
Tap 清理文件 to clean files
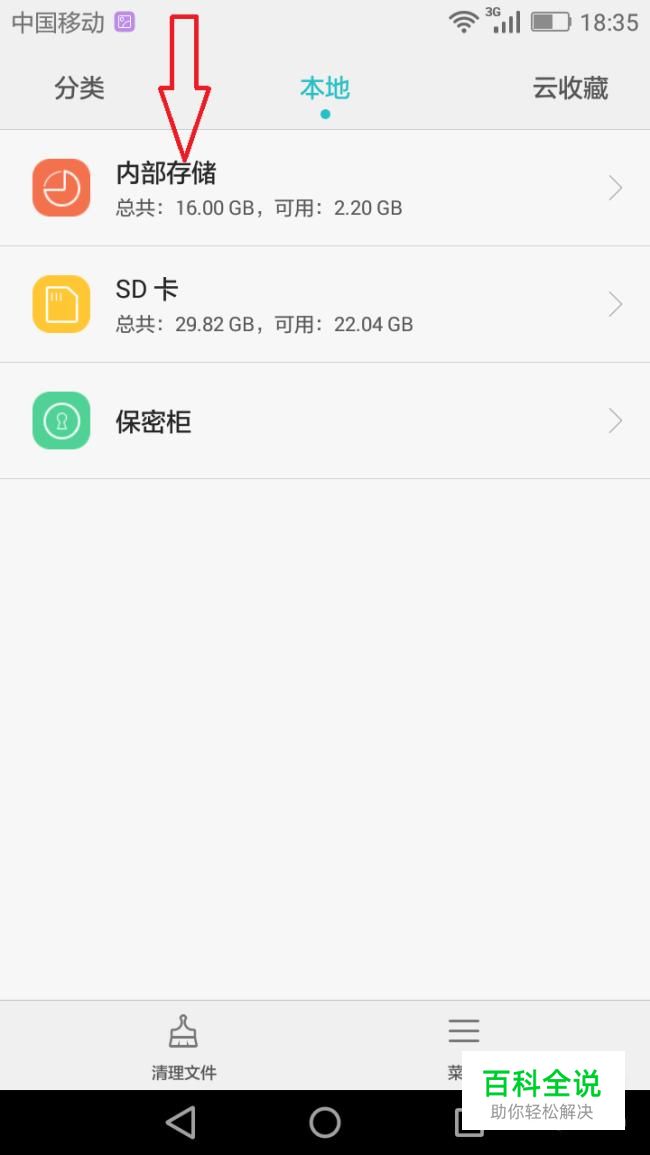click(184, 1046)
